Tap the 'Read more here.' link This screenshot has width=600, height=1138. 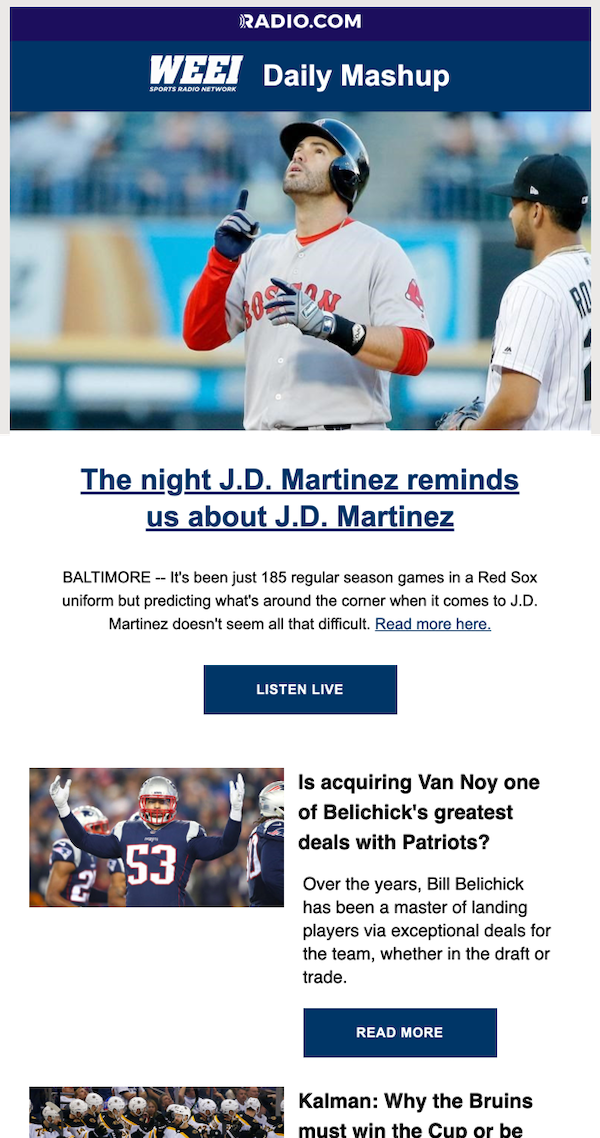coord(432,624)
